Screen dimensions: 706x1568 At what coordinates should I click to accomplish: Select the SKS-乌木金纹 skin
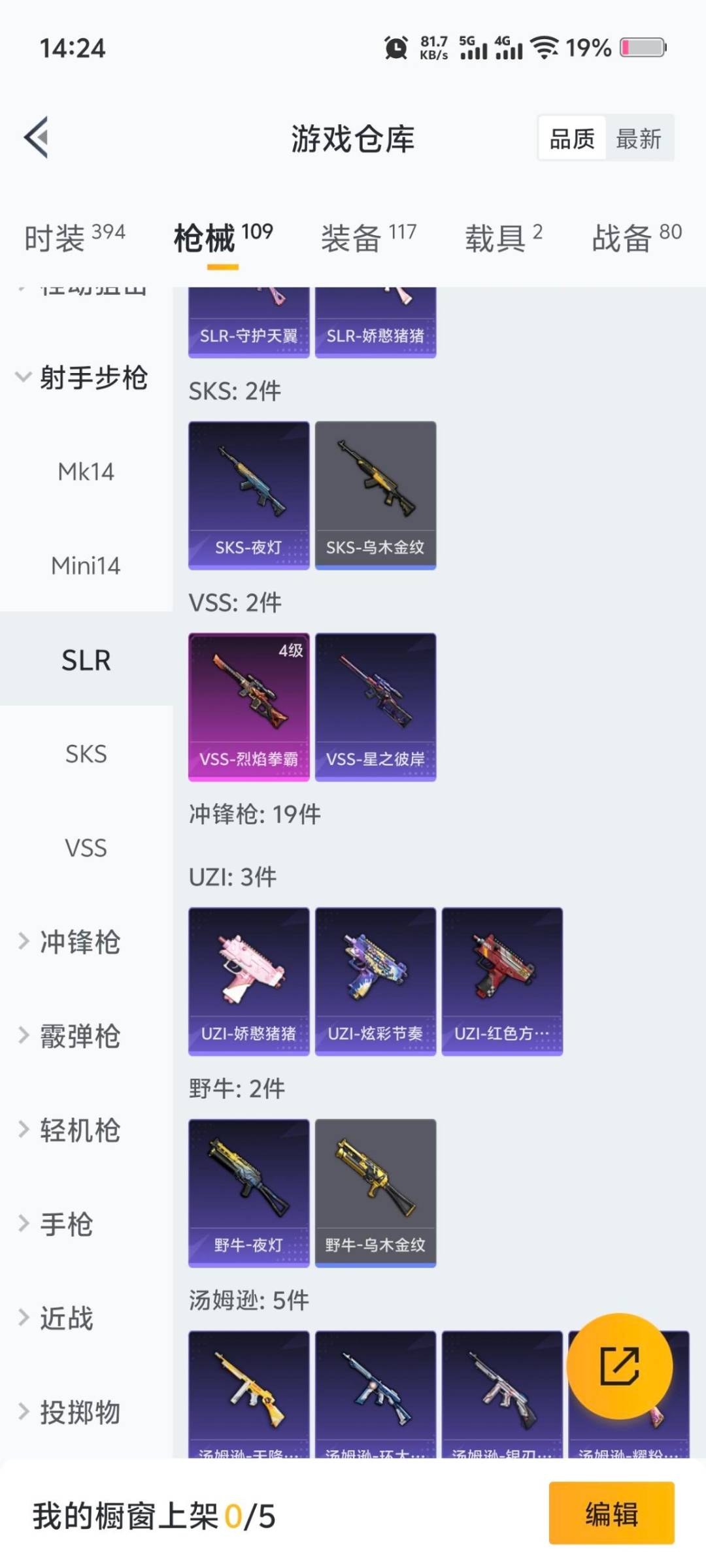tap(375, 495)
